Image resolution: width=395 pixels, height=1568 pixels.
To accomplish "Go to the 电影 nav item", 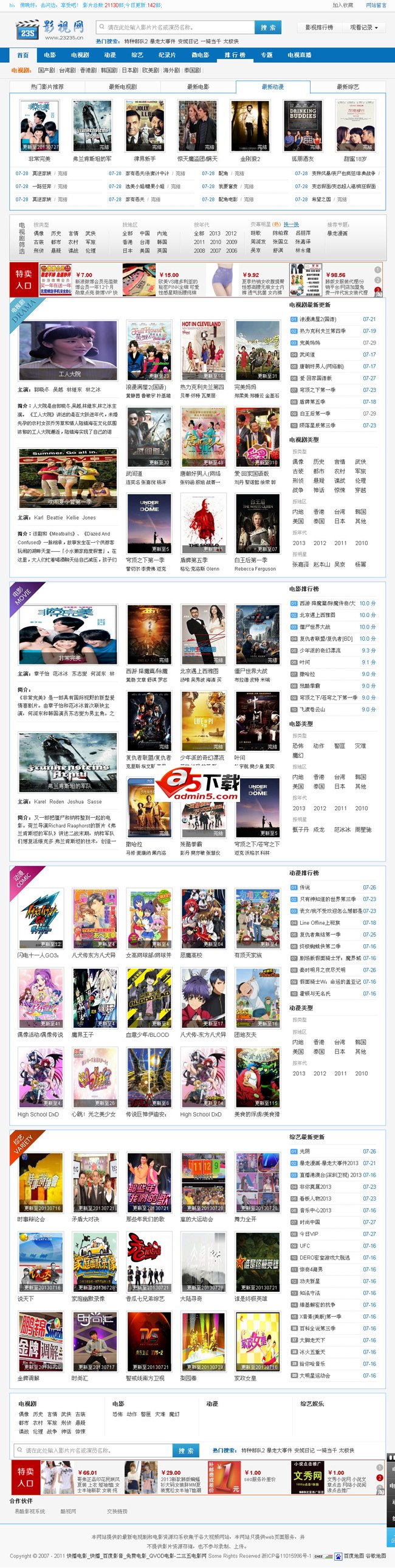I will click(x=50, y=55).
